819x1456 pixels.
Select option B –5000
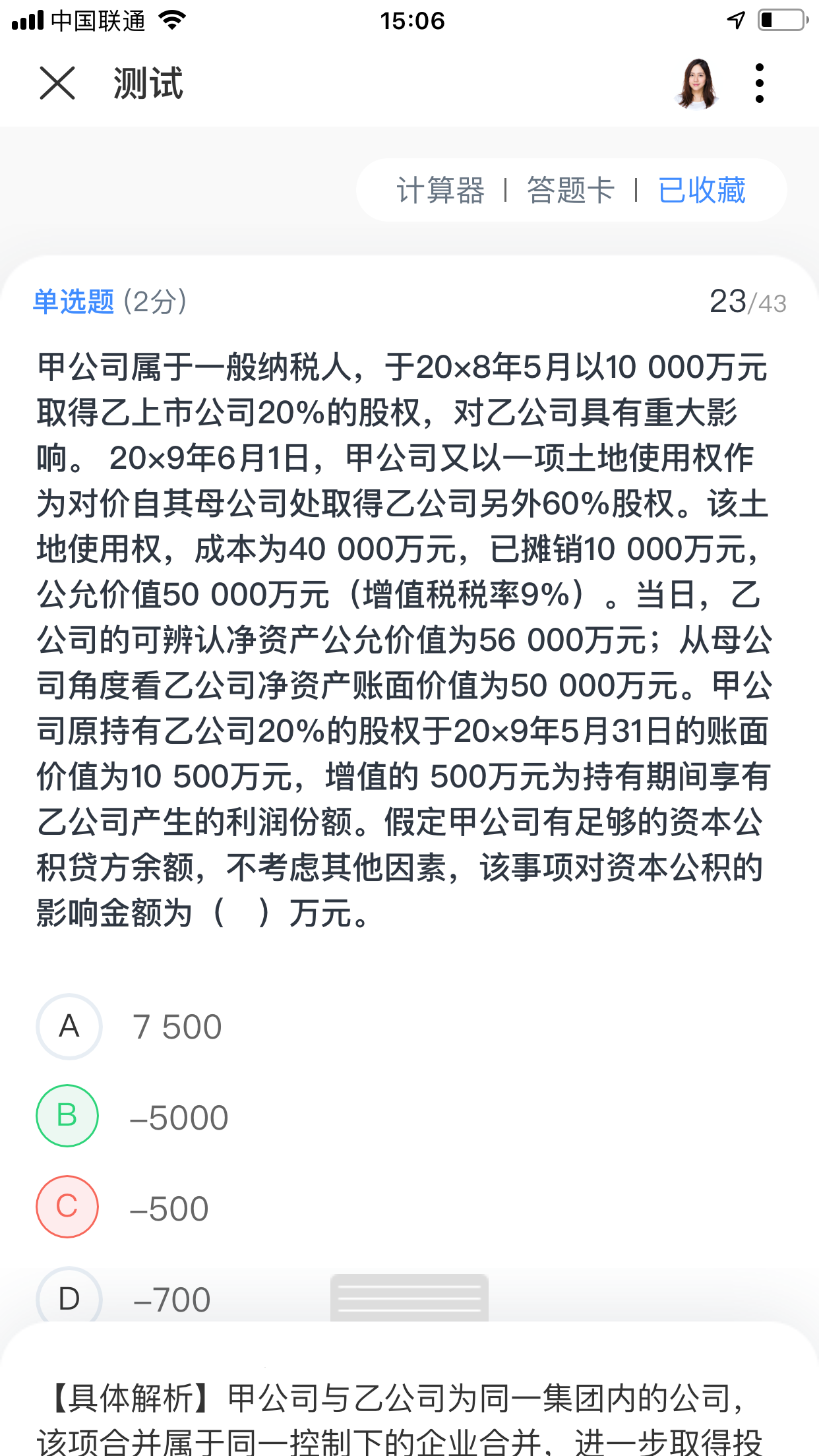pyautogui.click(x=67, y=1116)
